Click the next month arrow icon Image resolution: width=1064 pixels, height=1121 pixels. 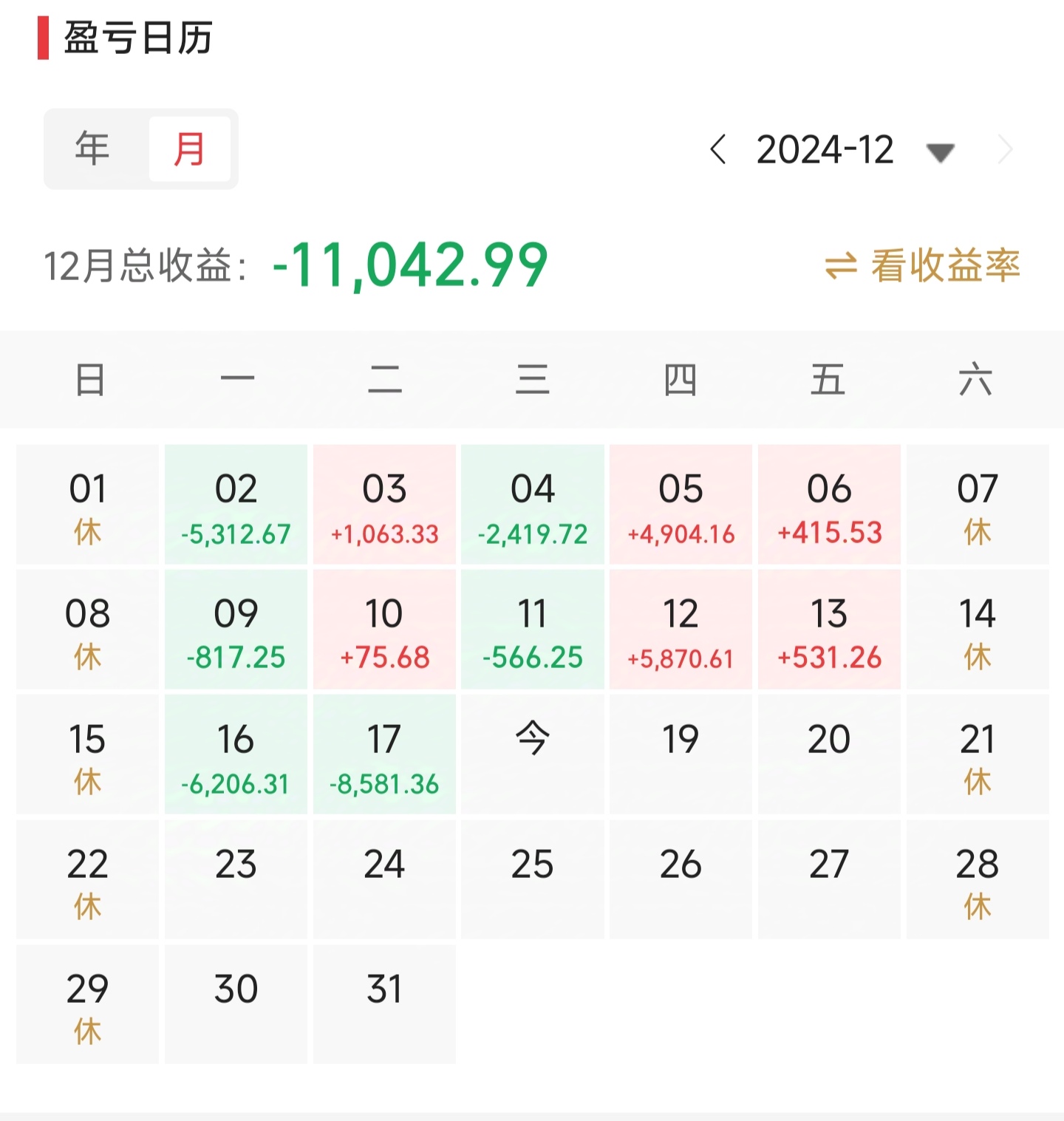tap(1003, 150)
